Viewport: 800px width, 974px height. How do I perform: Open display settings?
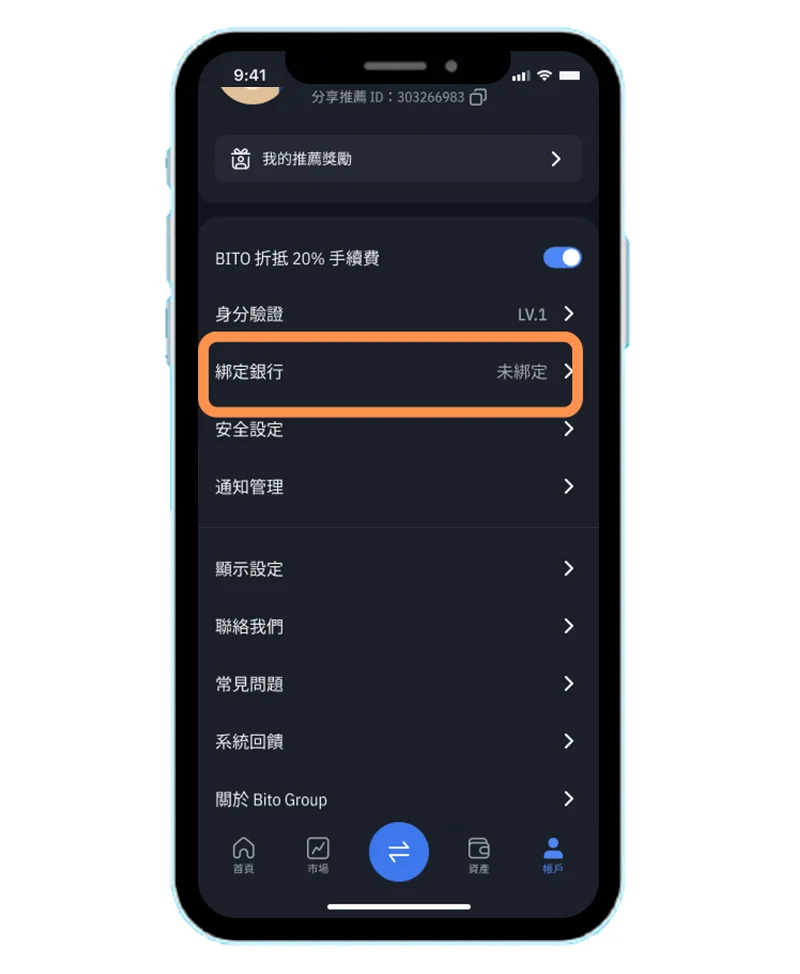tap(397, 569)
